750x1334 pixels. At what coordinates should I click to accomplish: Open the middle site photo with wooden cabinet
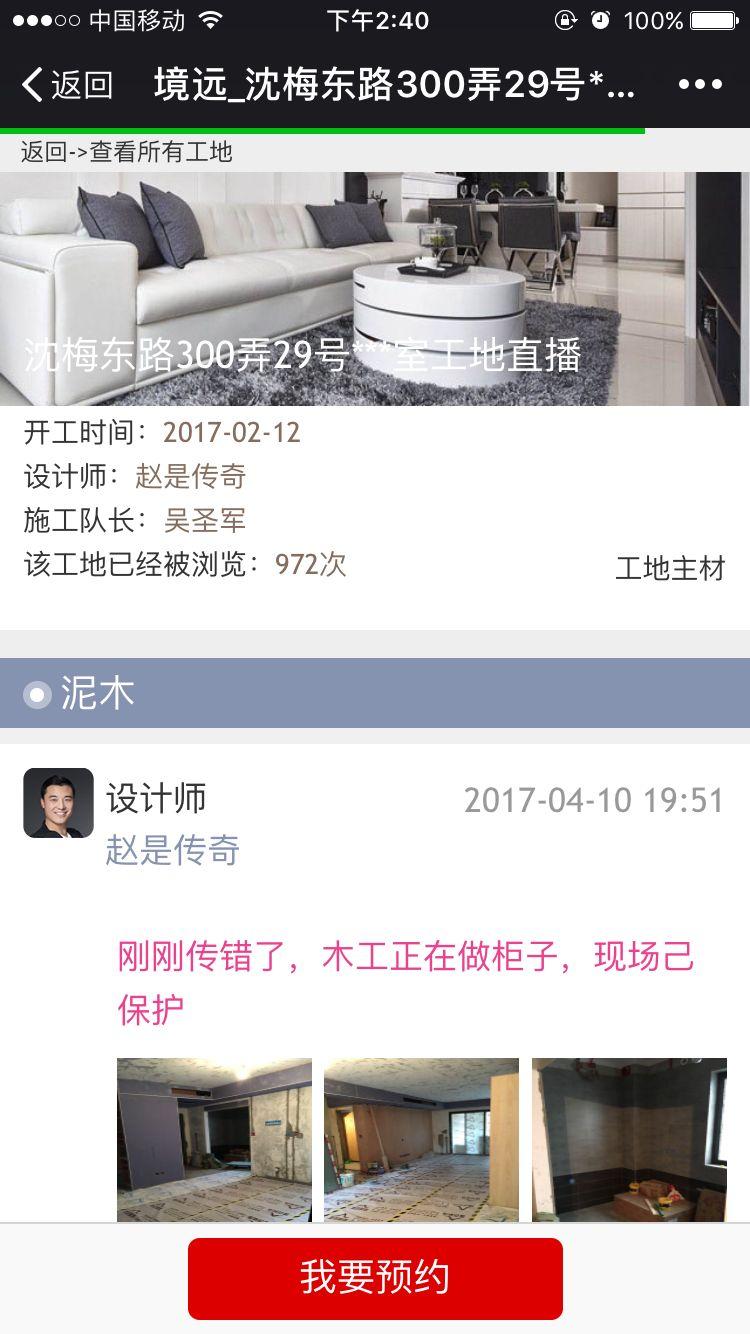click(x=421, y=1140)
